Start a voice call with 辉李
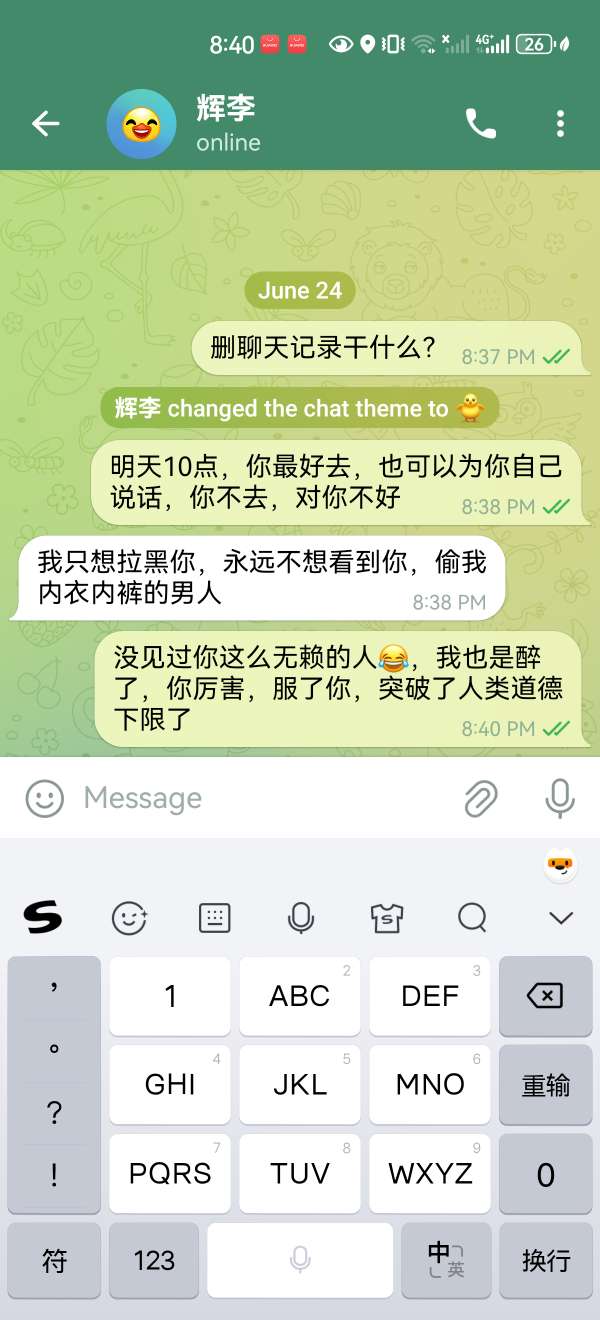The height and width of the screenshot is (1320, 600). coord(481,124)
